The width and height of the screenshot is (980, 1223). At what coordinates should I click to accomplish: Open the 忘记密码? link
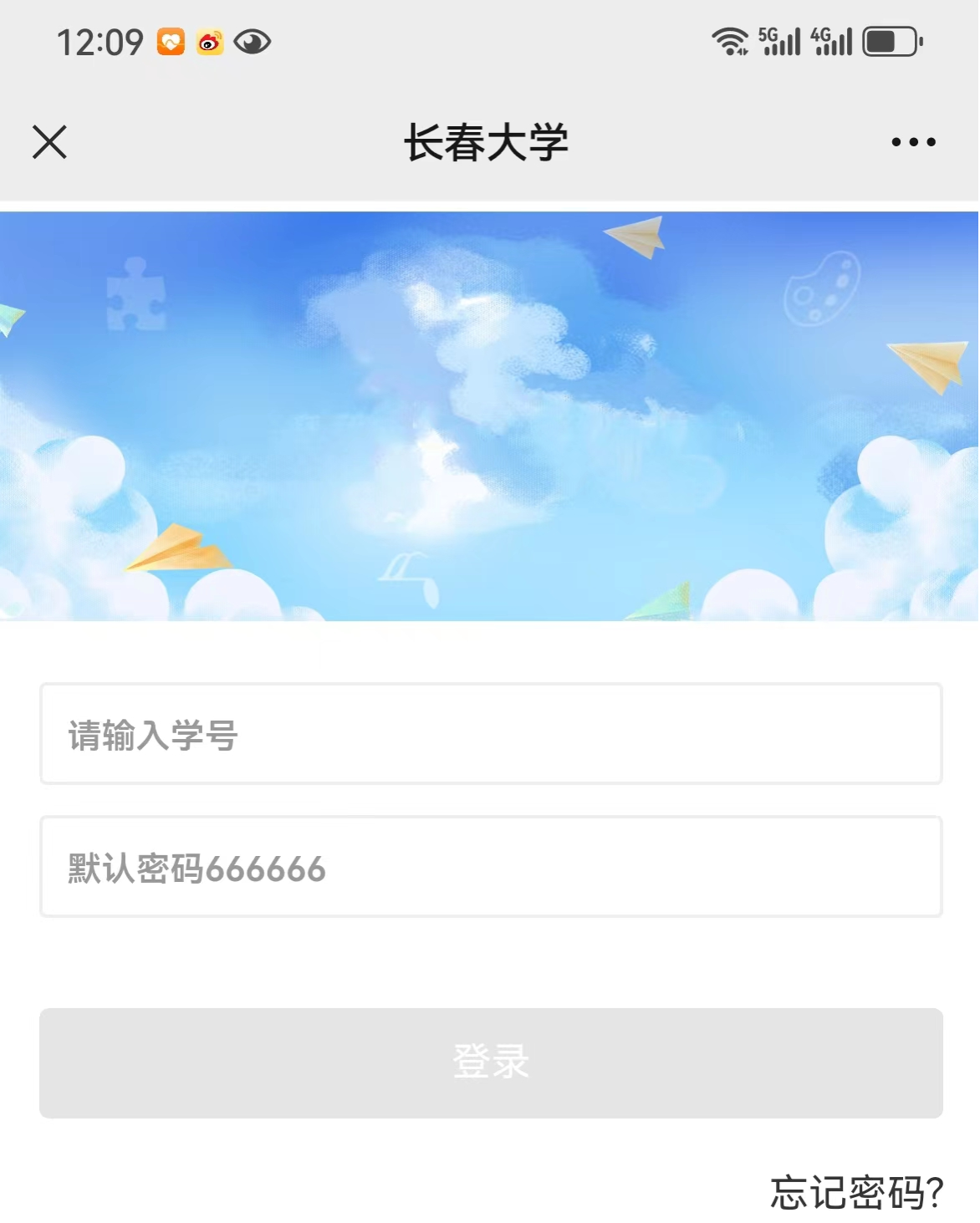(x=855, y=1192)
